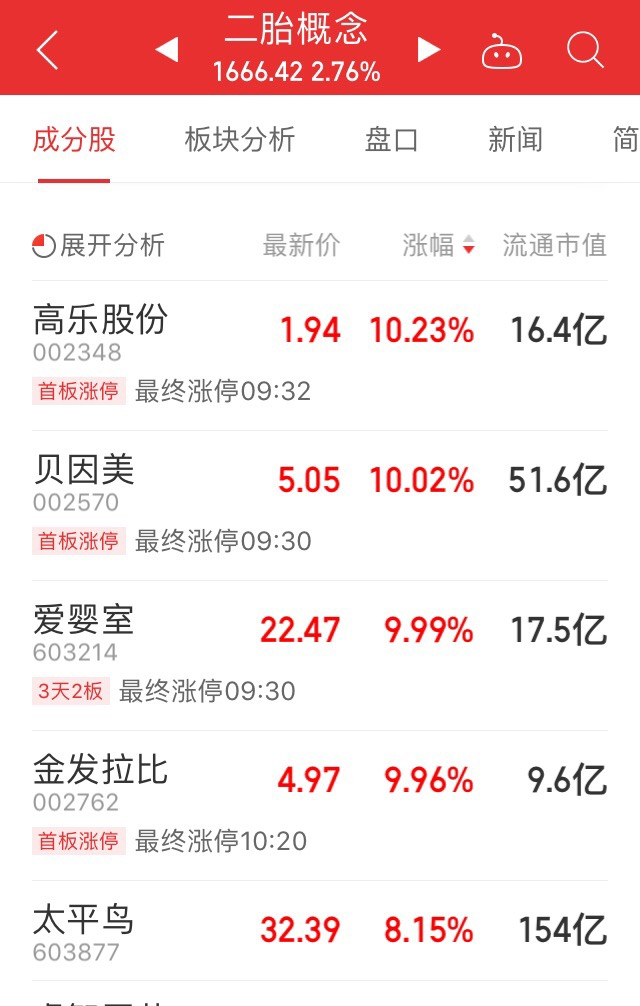The width and height of the screenshot is (640, 1006).
Task: Open the 新闻 tab
Action: click(x=515, y=140)
